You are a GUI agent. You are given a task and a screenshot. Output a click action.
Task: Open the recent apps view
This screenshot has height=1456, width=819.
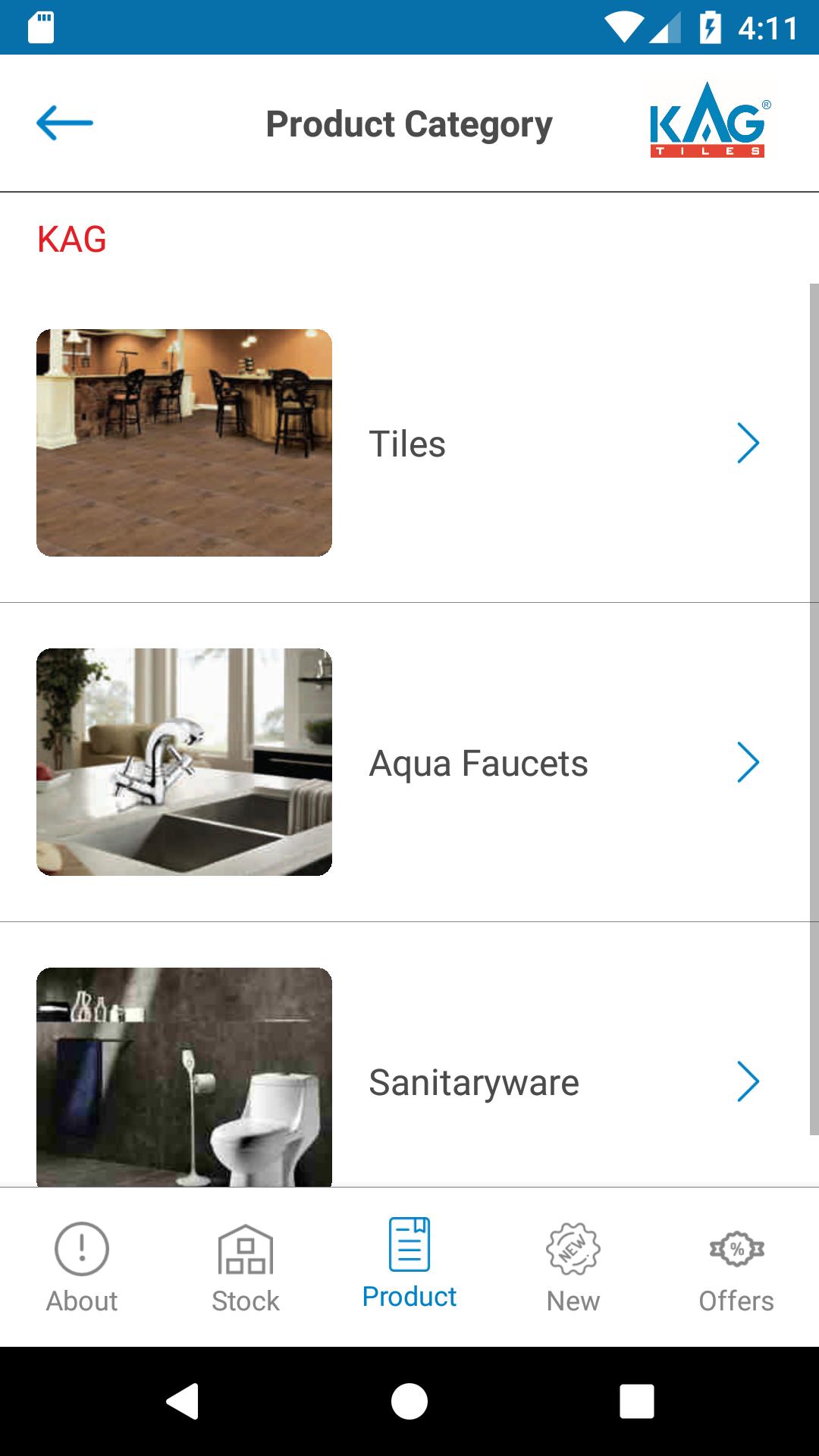[x=636, y=1401]
